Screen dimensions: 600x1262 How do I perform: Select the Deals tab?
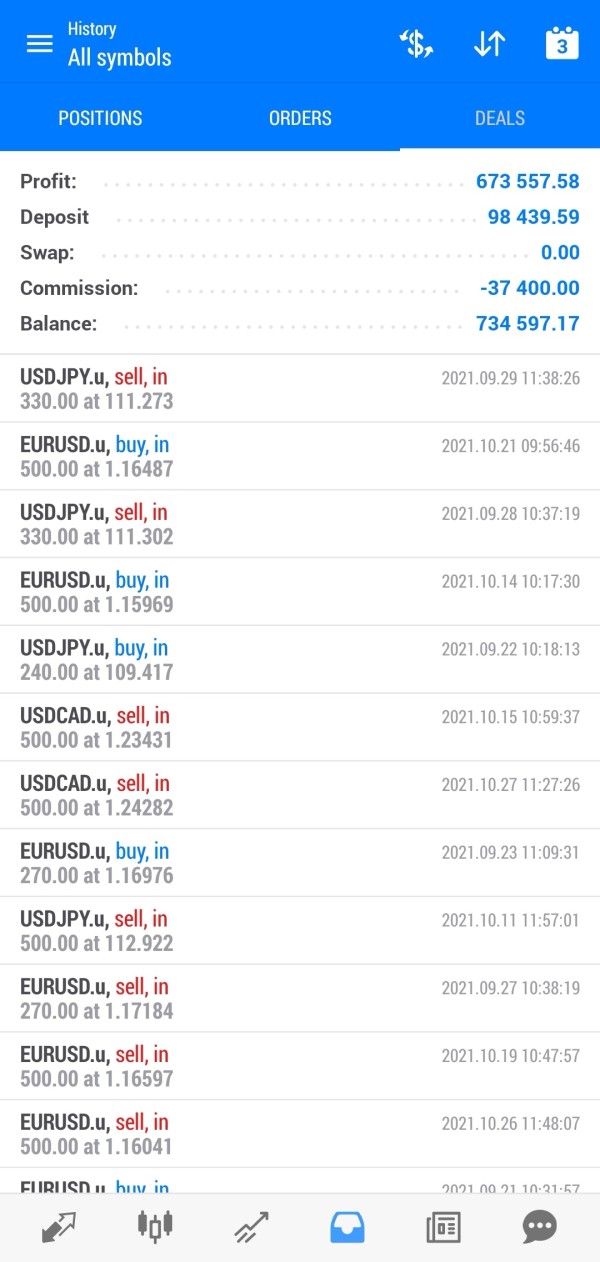[500, 118]
